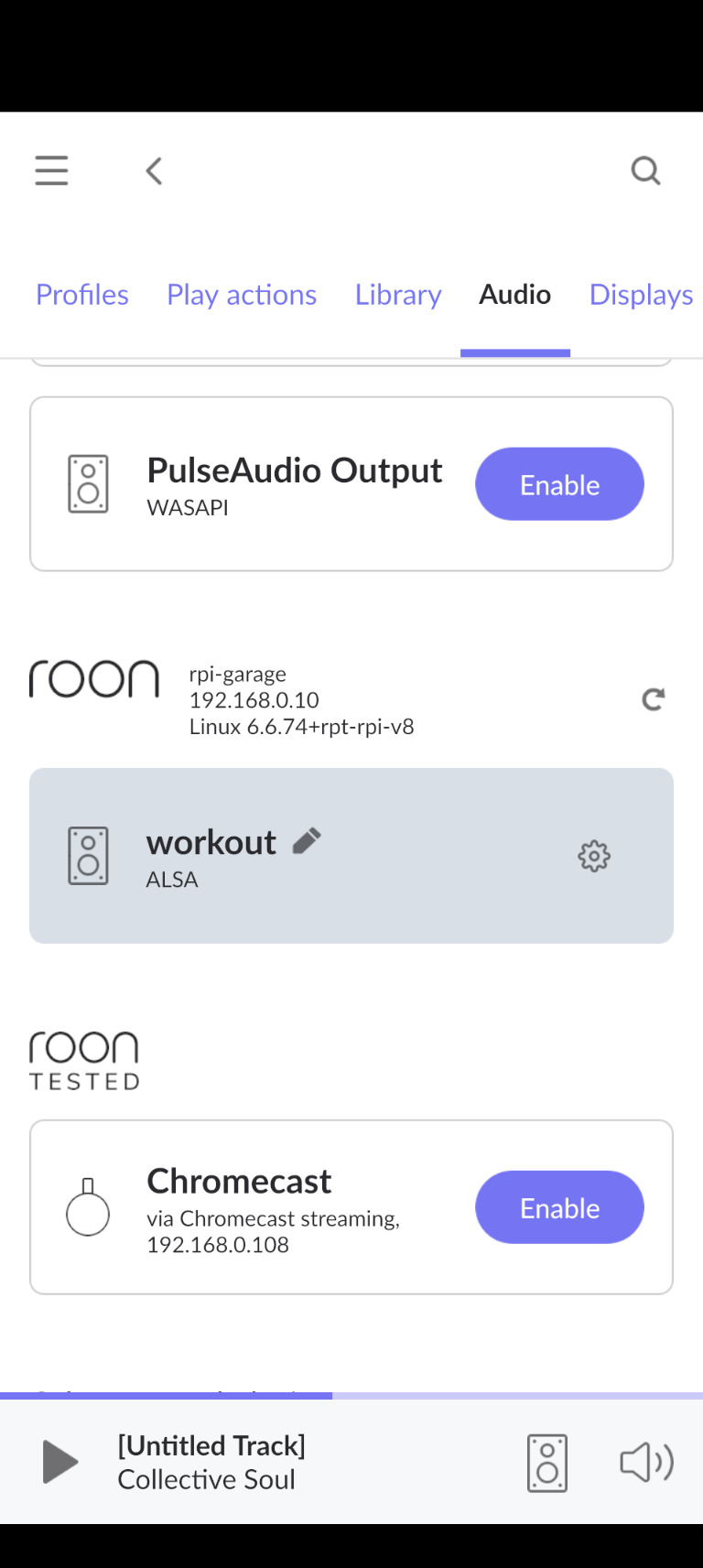This screenshot has width=703, height=1568.
Task: Open the hamburger menu
Action: coord(51,170)
